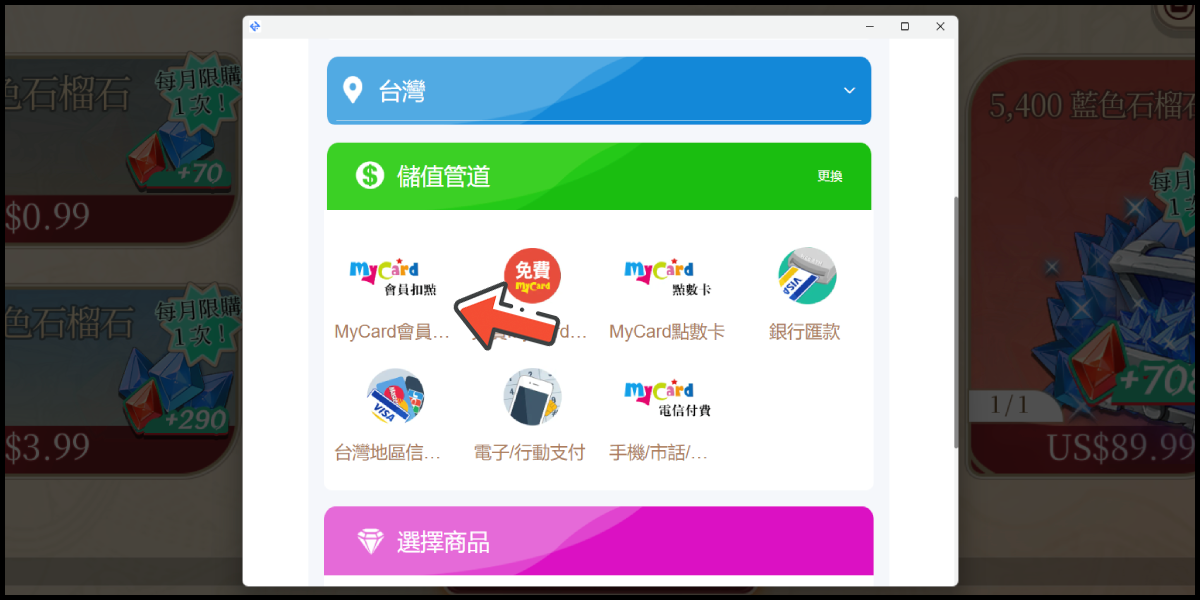Screen dimensions: 1200x600
Task: Maximize the payment window
Action: [905, 27]
